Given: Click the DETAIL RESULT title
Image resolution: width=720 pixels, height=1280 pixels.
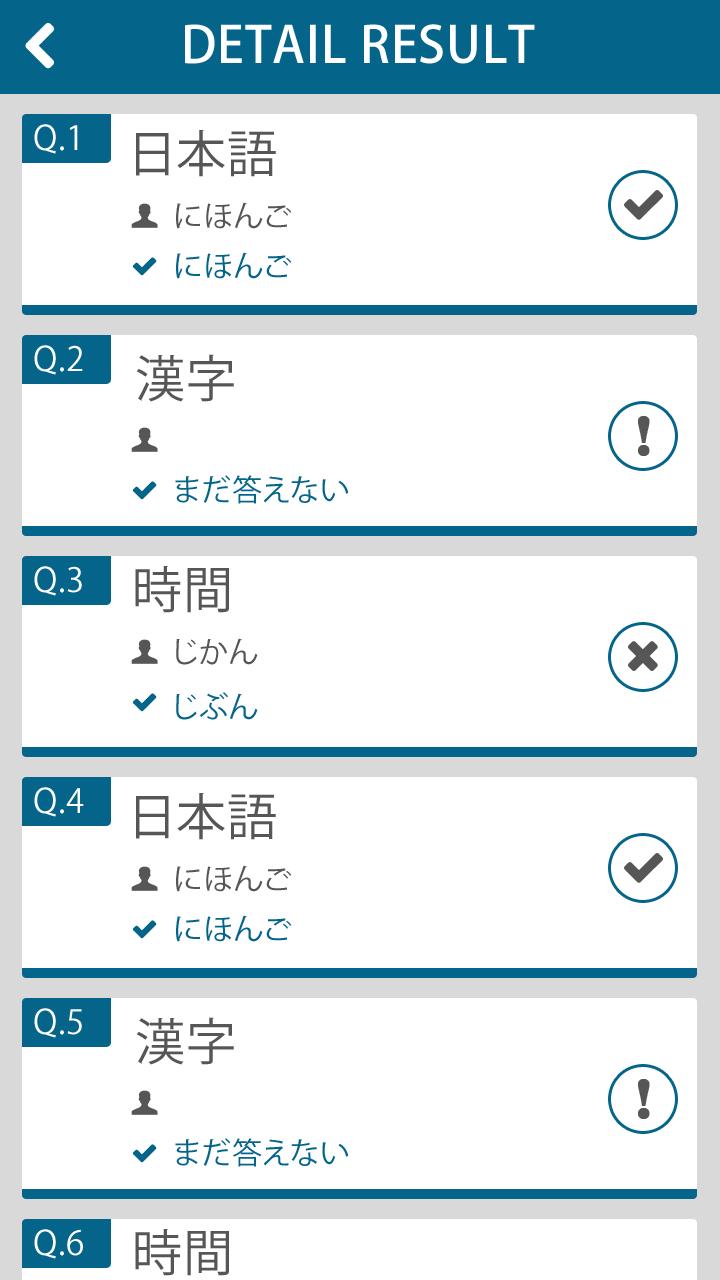Looking at the screenshot, I should click(358, 45).
